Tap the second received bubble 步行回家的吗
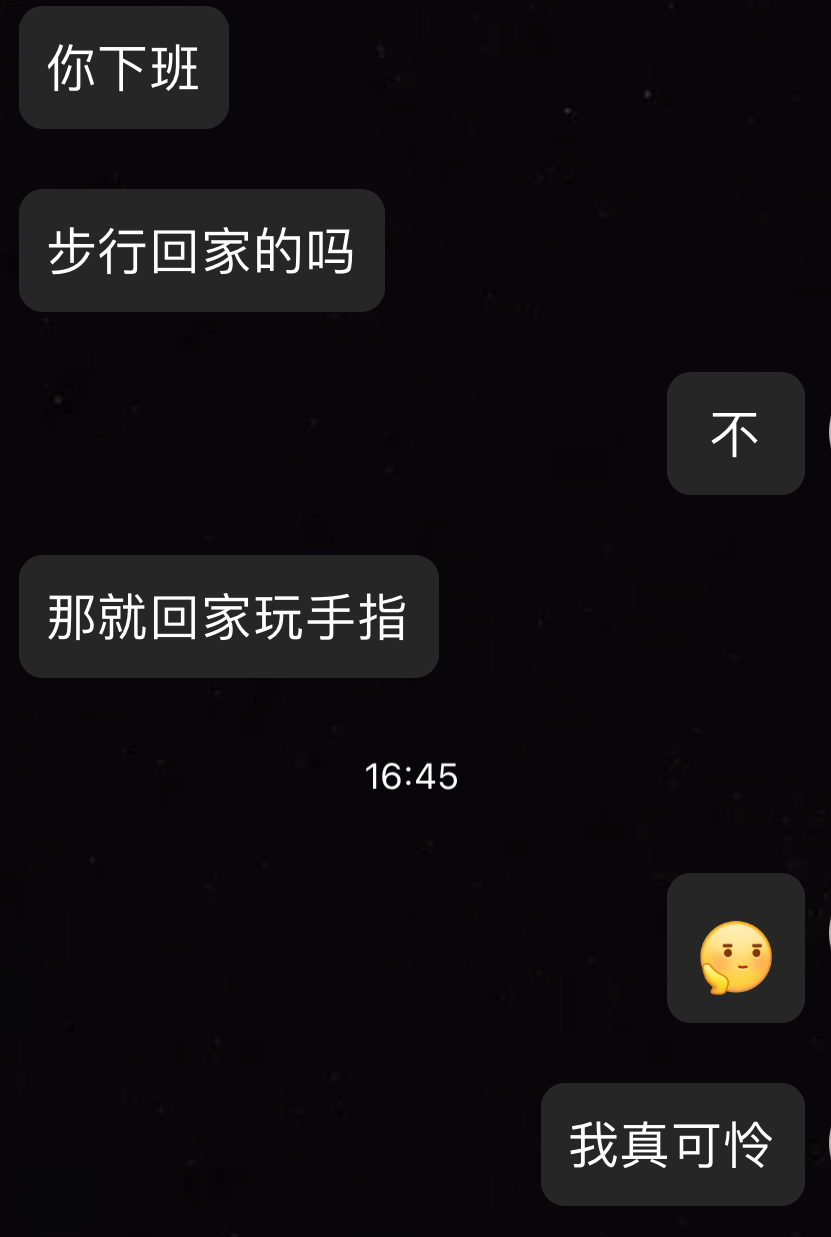 point(201,250)
